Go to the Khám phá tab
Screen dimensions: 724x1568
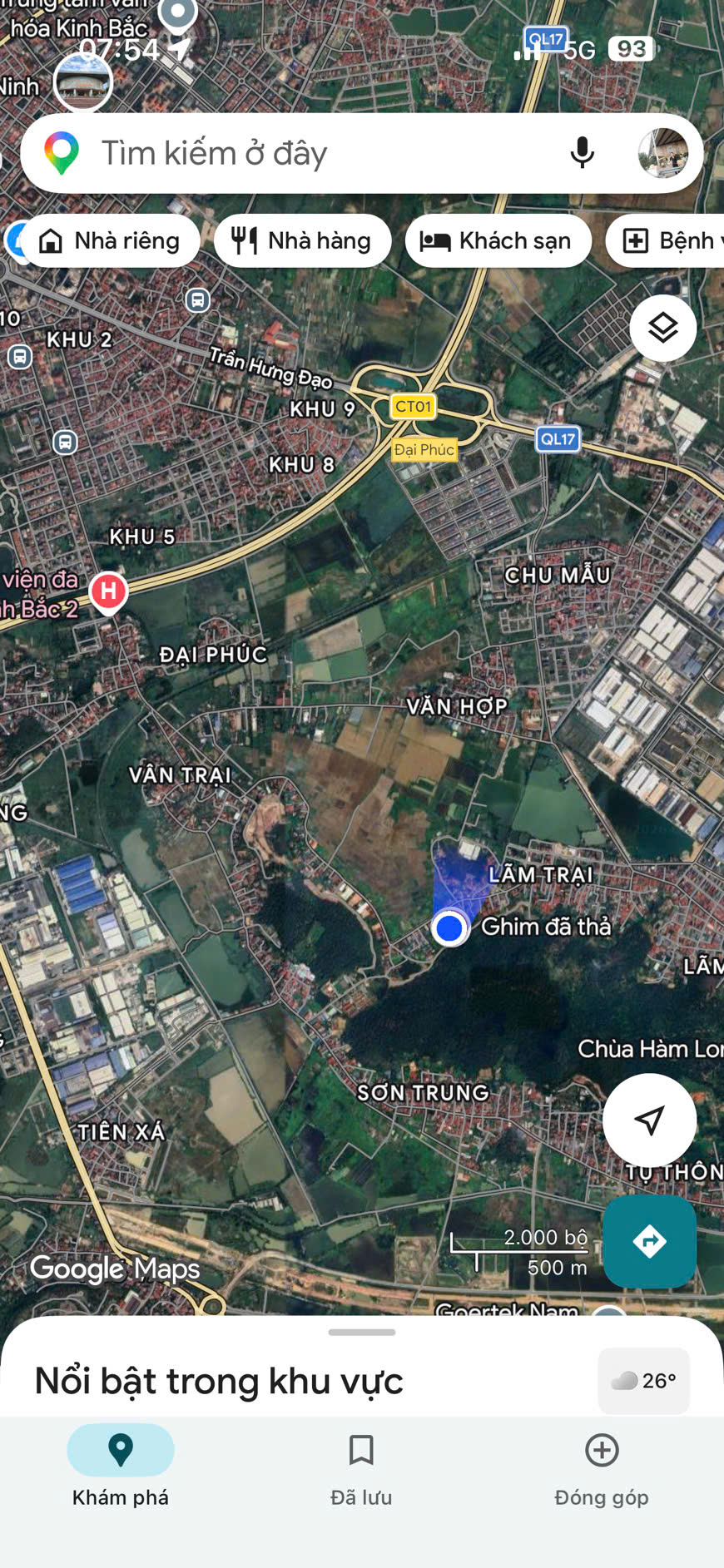pos(121,1469)
